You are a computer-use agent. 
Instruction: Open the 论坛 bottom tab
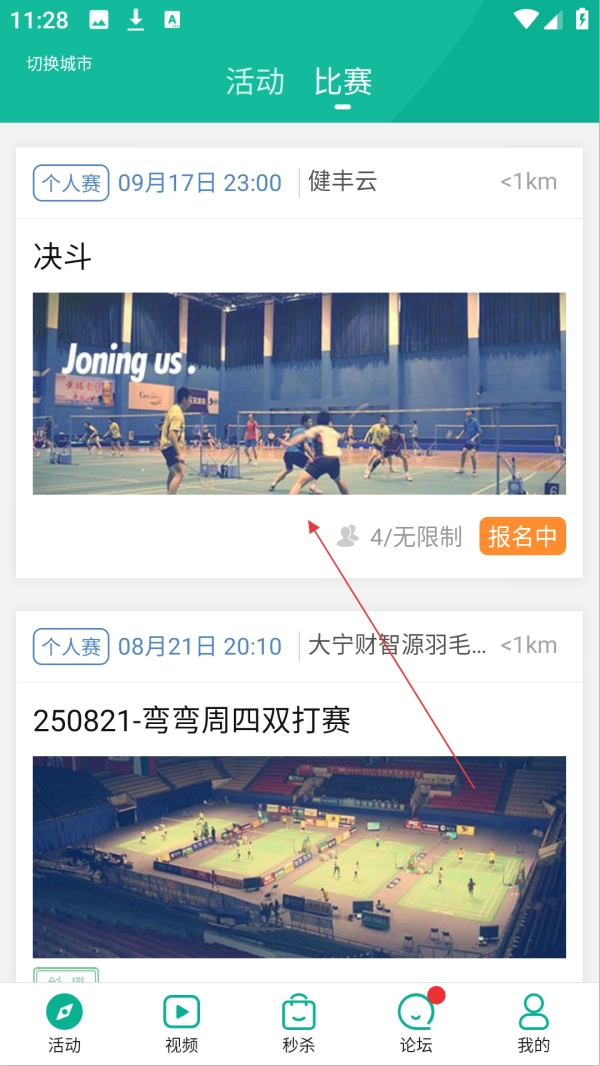pos(416,1024)
